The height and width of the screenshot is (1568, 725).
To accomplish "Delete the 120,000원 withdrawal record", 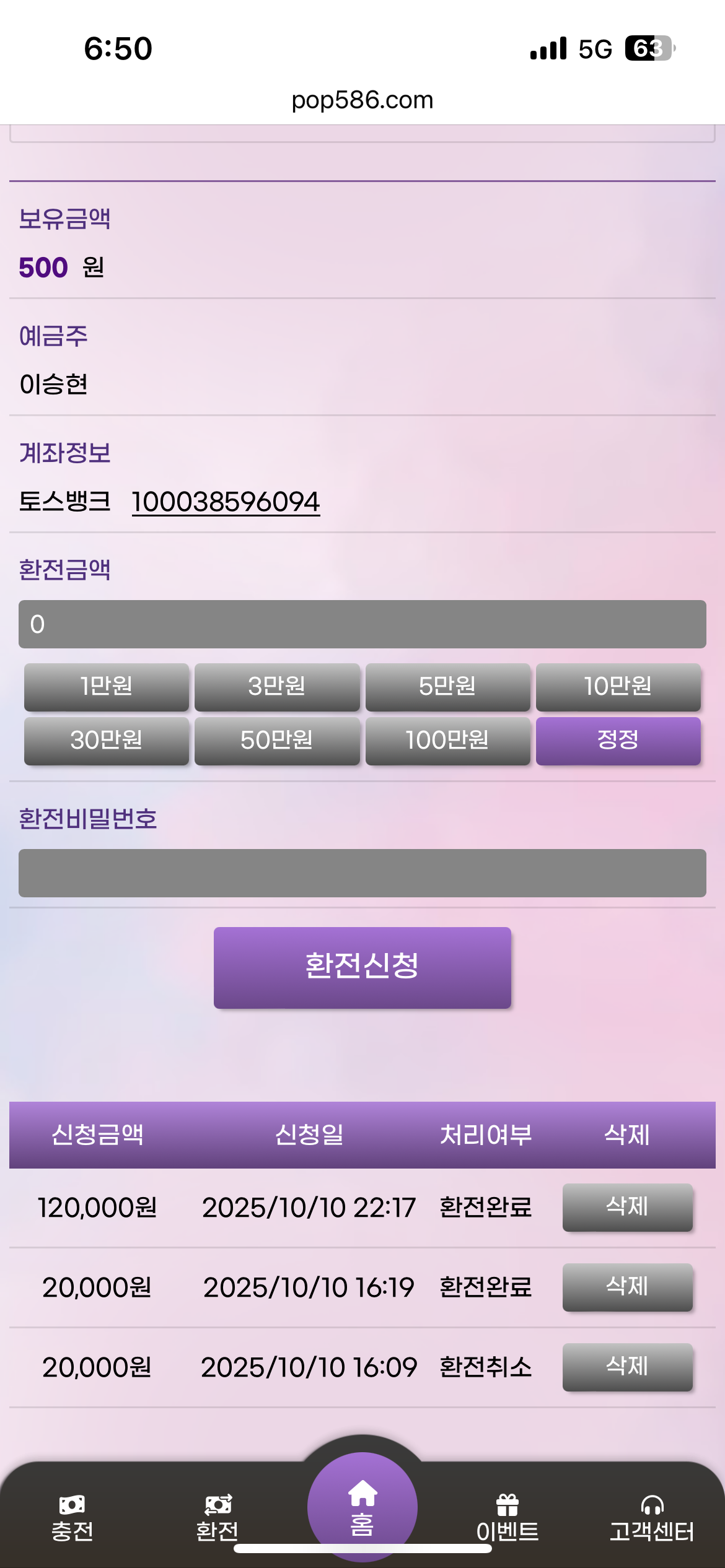I will click(627, 1207).
